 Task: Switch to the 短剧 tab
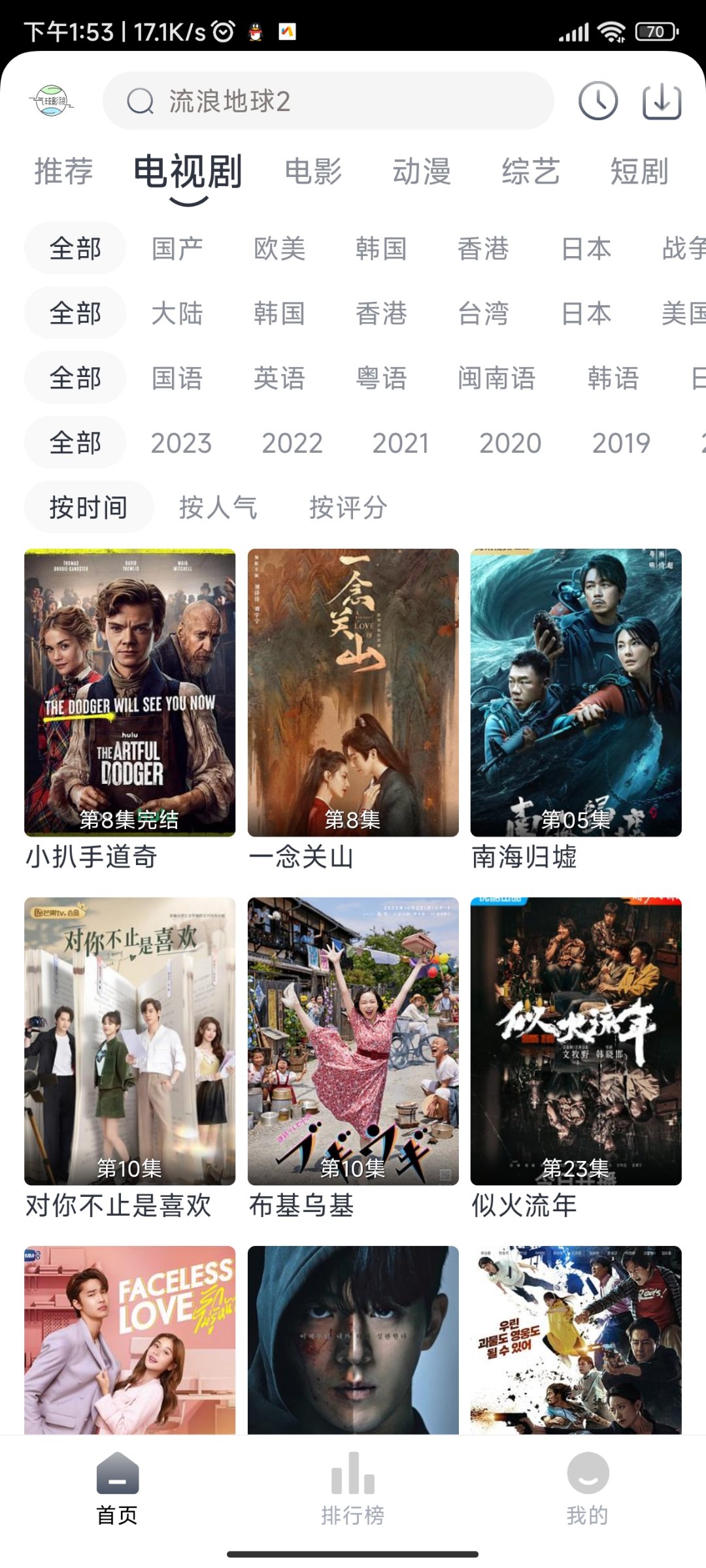(639, 172)
